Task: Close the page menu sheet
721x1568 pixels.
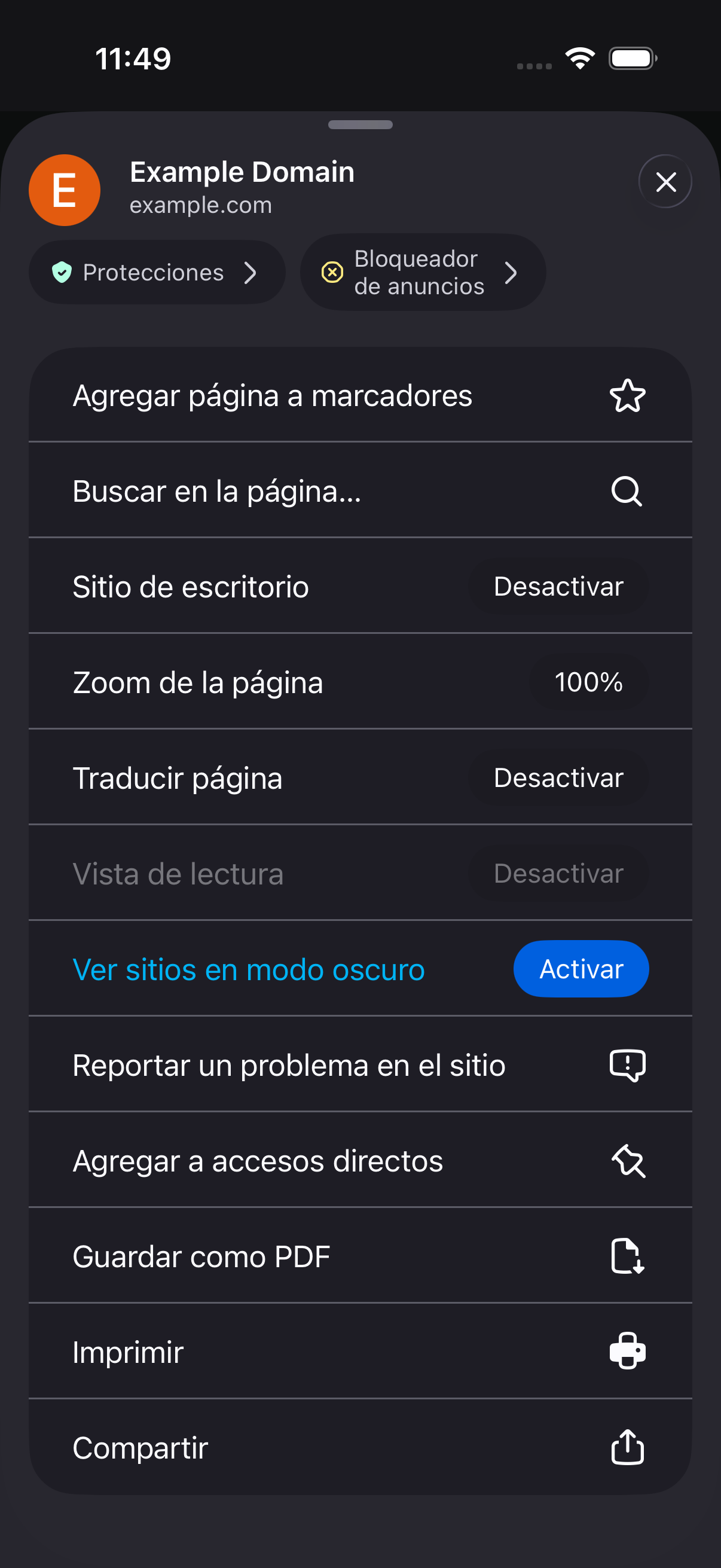Action: [x=665, y=181]
